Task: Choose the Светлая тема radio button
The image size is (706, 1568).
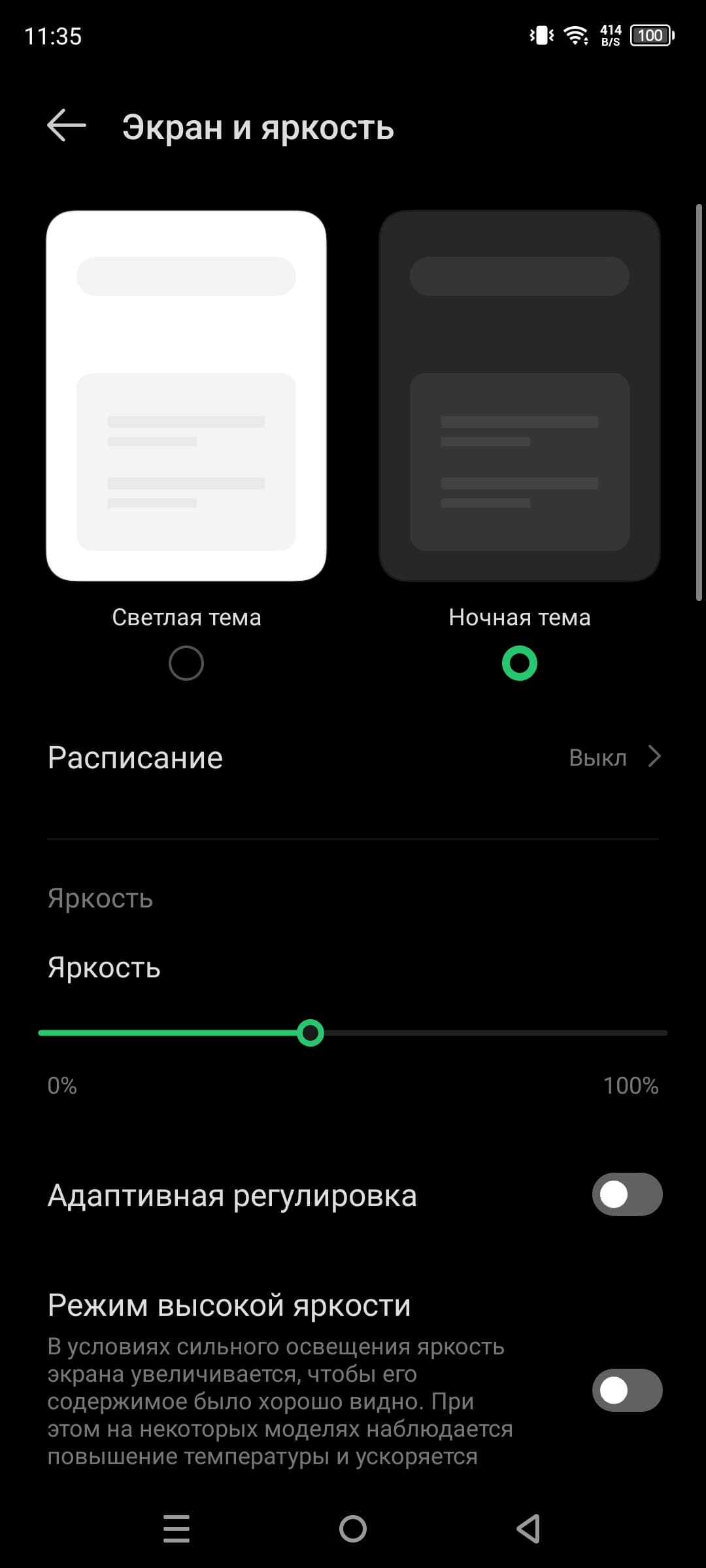Action: point(186,663)
